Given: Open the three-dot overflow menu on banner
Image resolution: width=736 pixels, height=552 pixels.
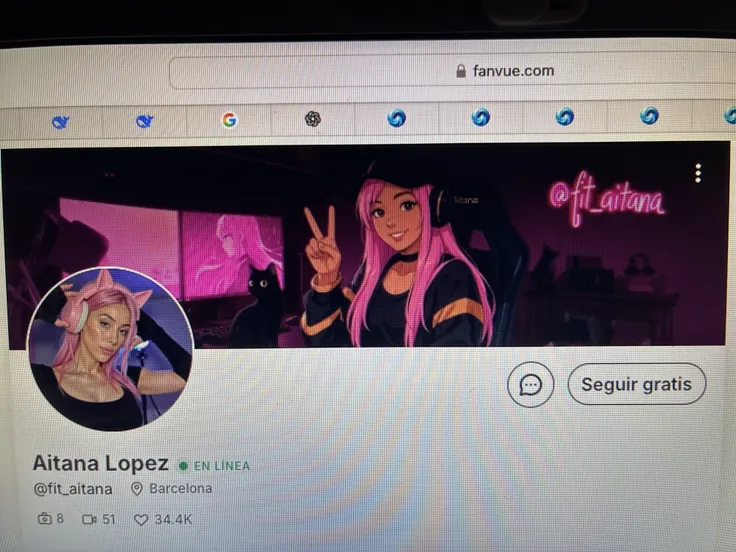Looking at the screenshot, I should tap(698, 173).
